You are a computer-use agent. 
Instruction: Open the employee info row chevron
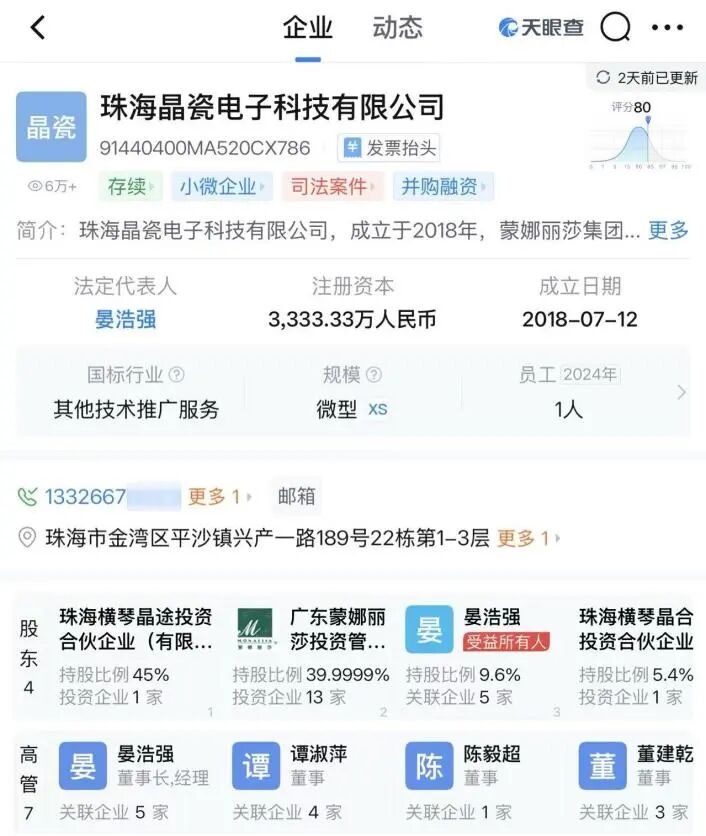coord(681,392)
